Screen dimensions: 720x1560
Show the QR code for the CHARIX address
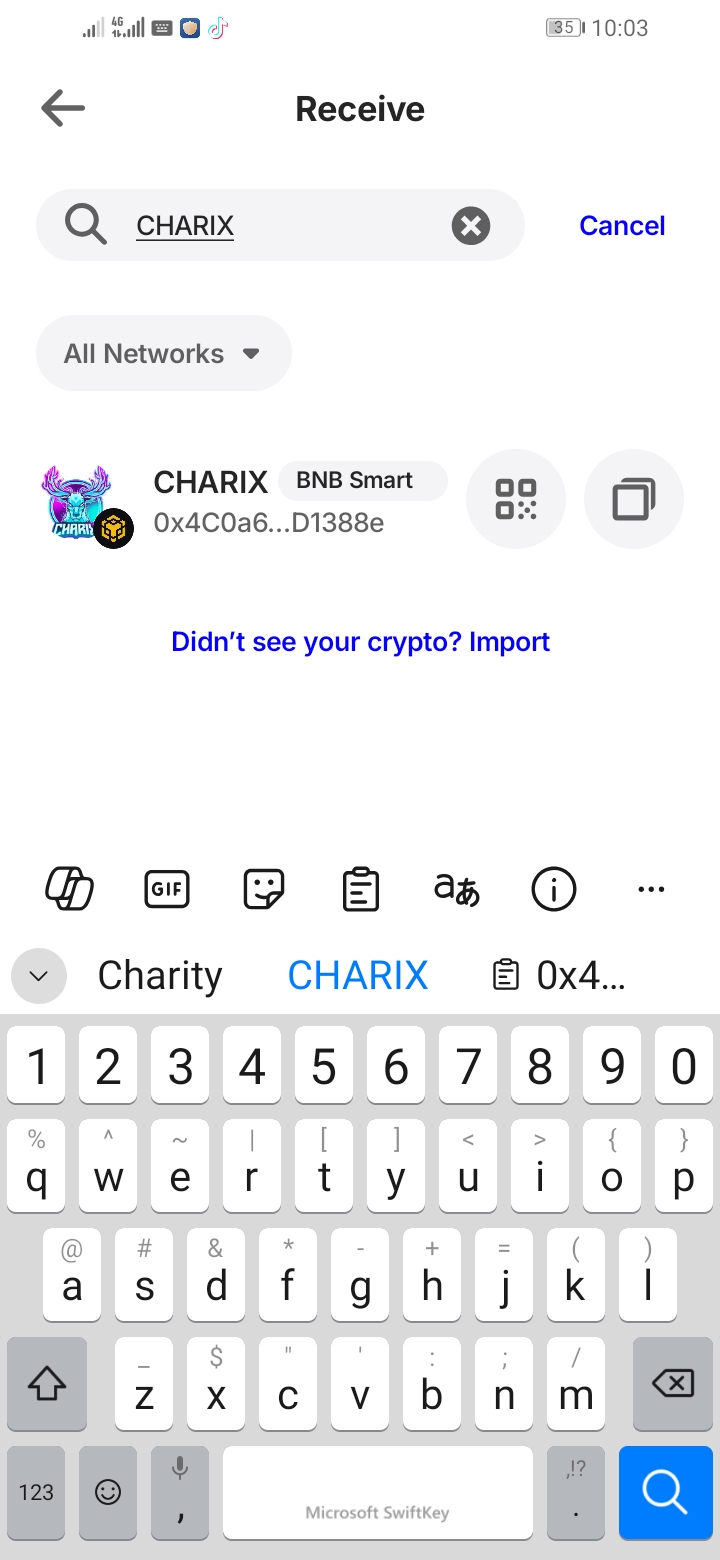[516, 499]
